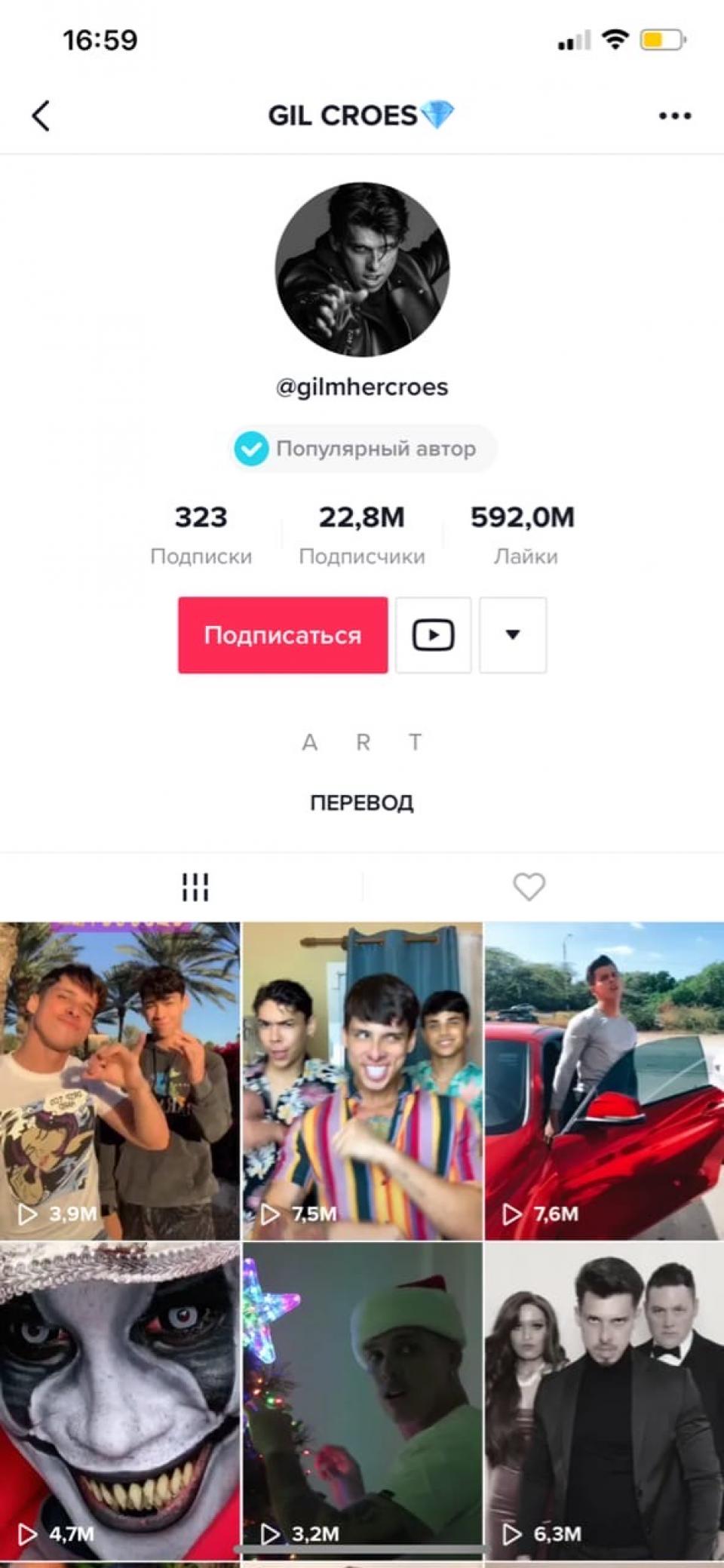
Task: View the Подписки following list
Action: (201, 534)
